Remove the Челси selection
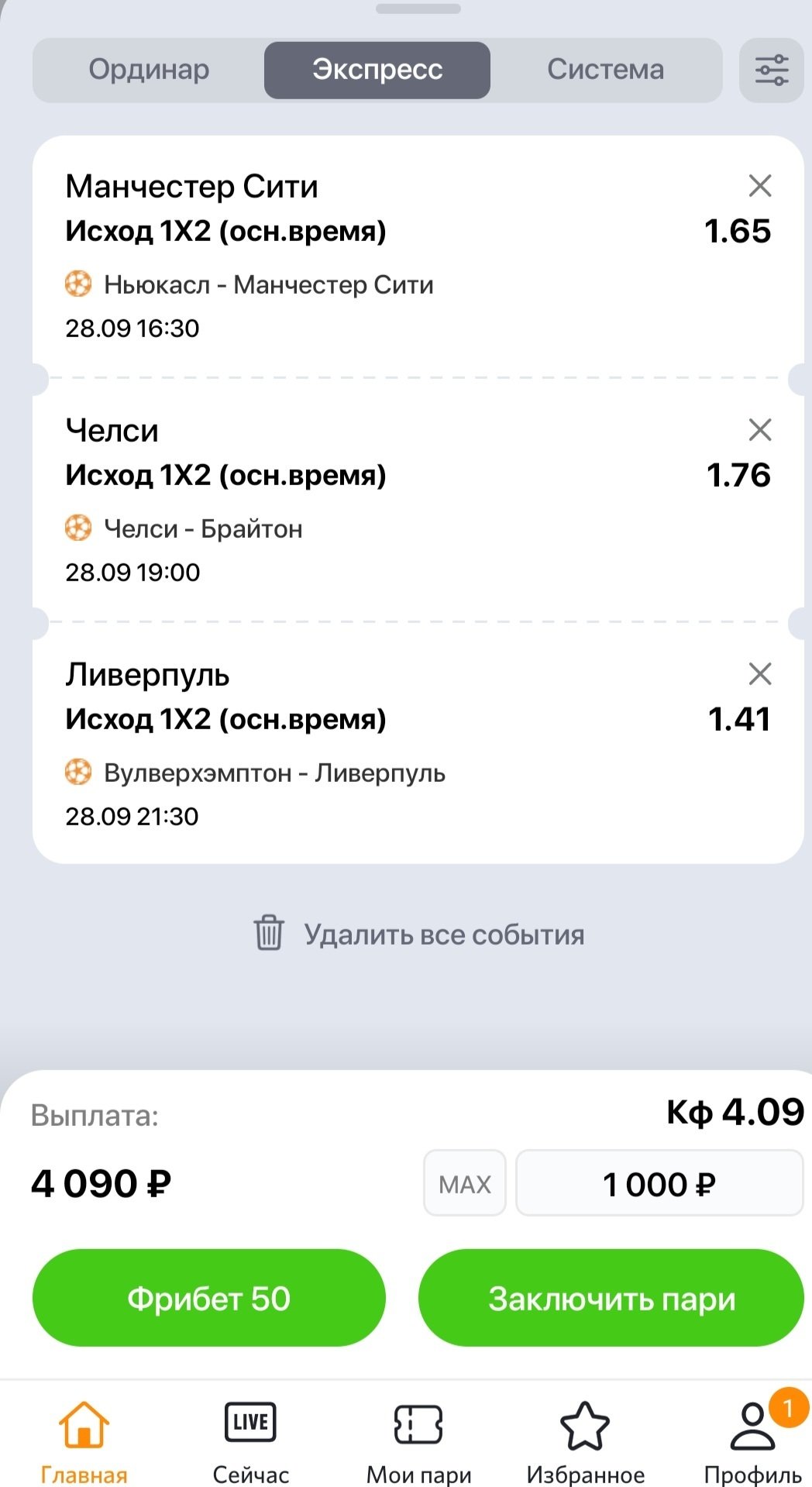Viewport: 812px width, 1487px height. click(x=760, y=430)
